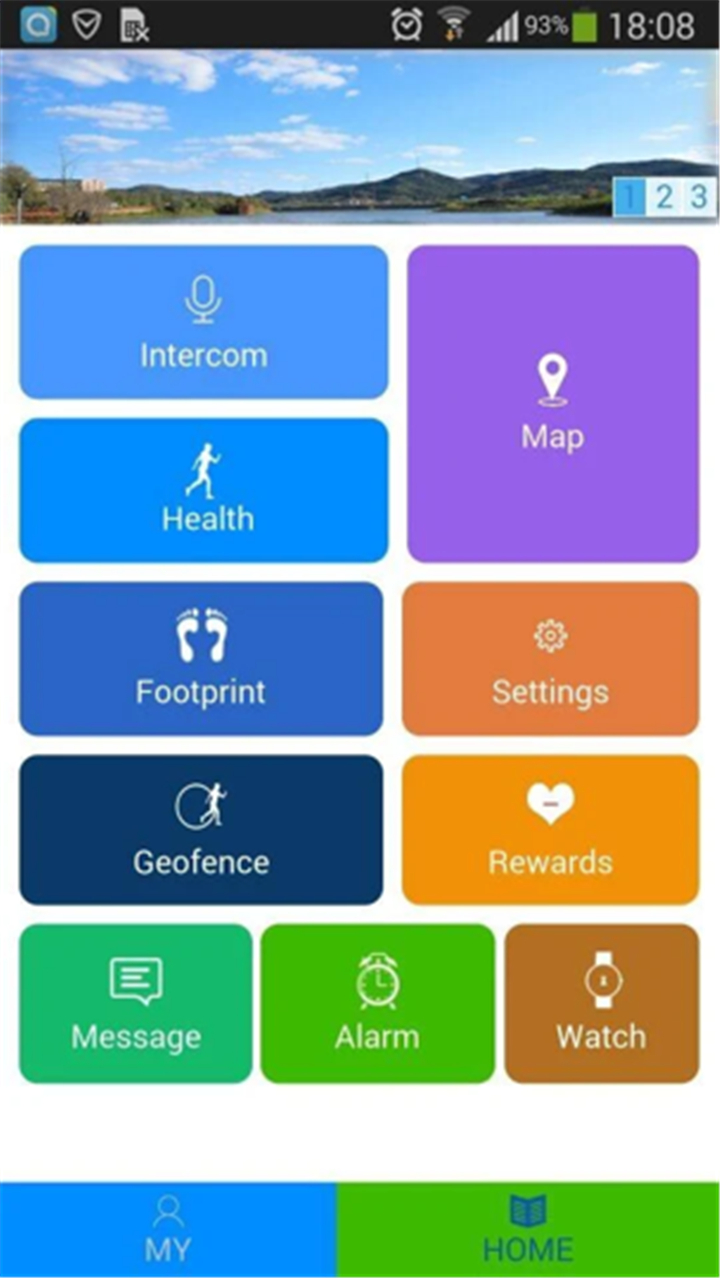Screen dimensions: 720x1278
Task: View the Footprint history
Action: pos(201,659)
